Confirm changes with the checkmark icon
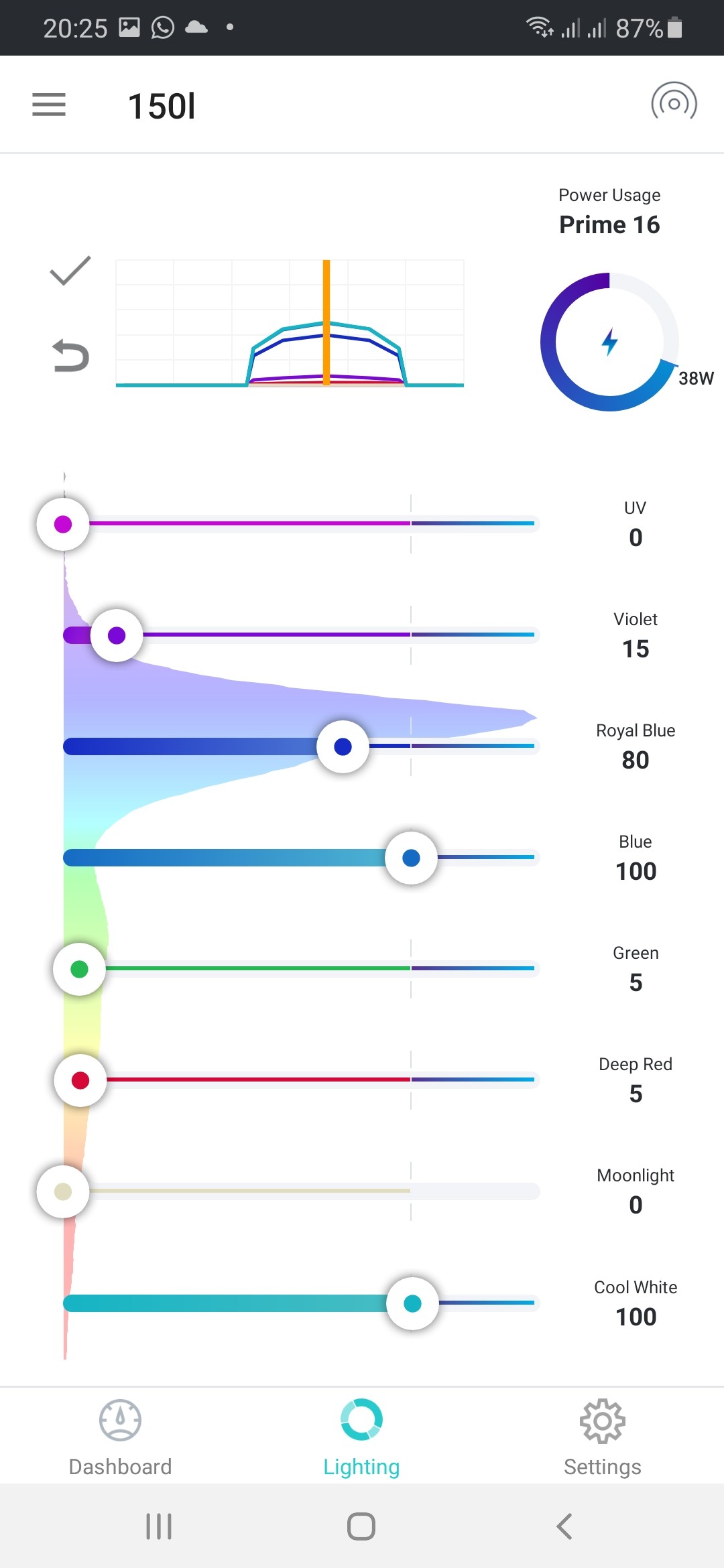Screen dimensions: 724x1568 [x=70, y=271]
